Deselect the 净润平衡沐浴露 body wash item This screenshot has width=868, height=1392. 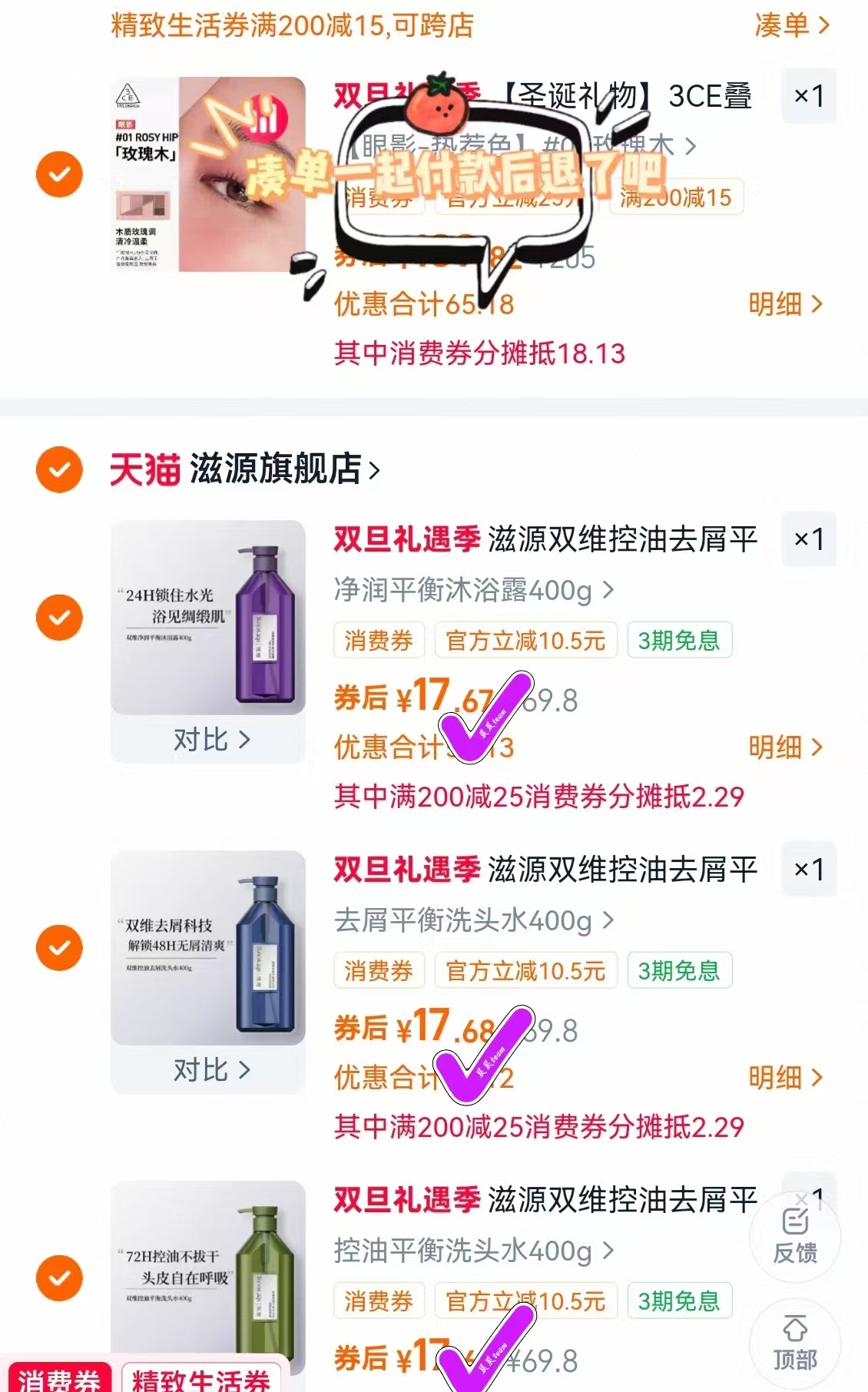pos(59,617)
